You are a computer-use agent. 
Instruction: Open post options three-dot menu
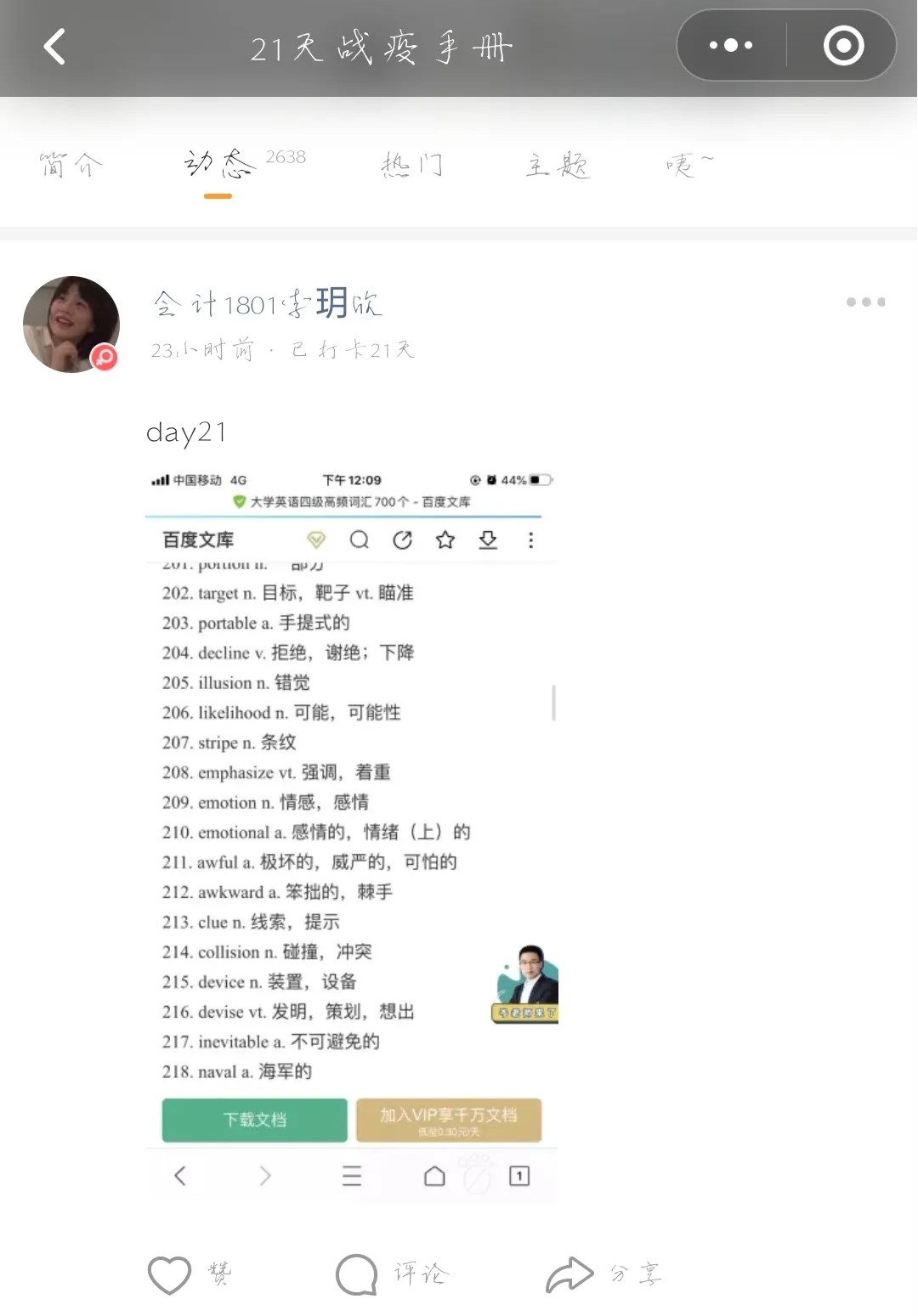click(x=865, y=302)
